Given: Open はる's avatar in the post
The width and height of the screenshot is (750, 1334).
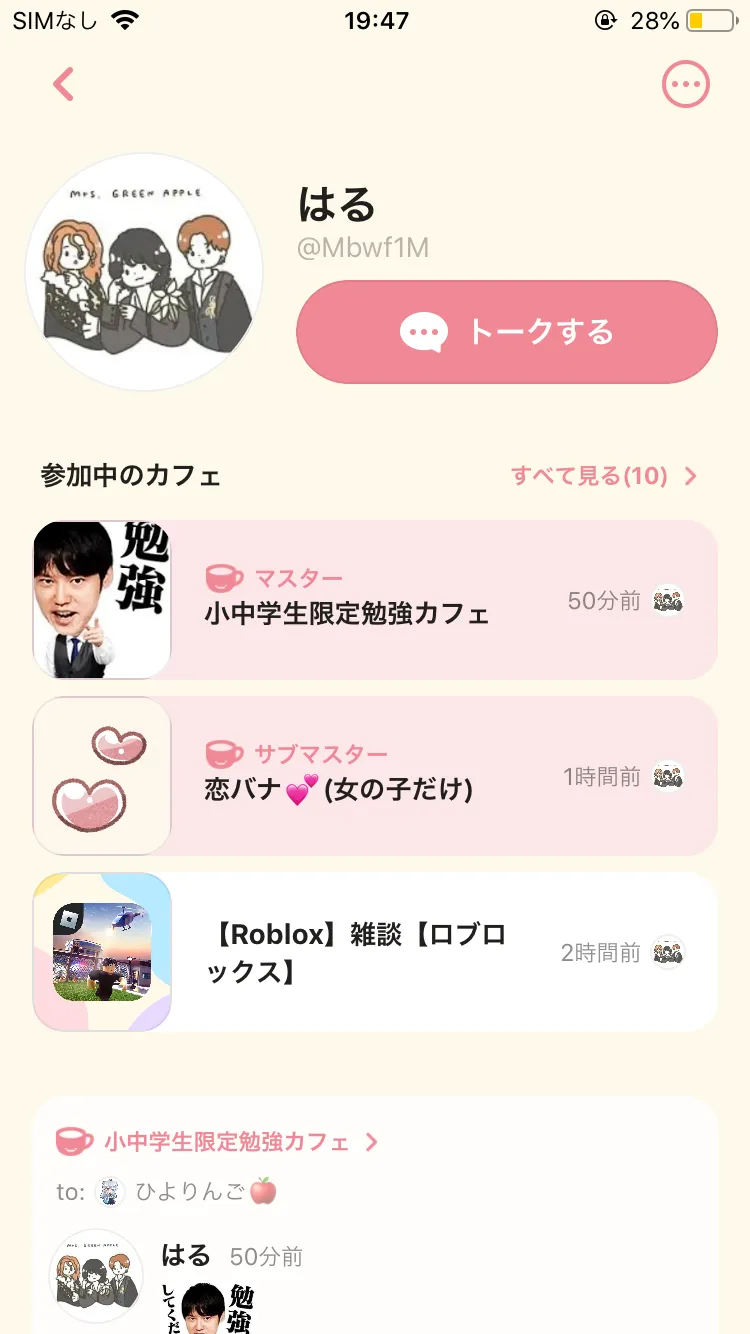Looking at the screenshot, I should tap(97, 1276).
